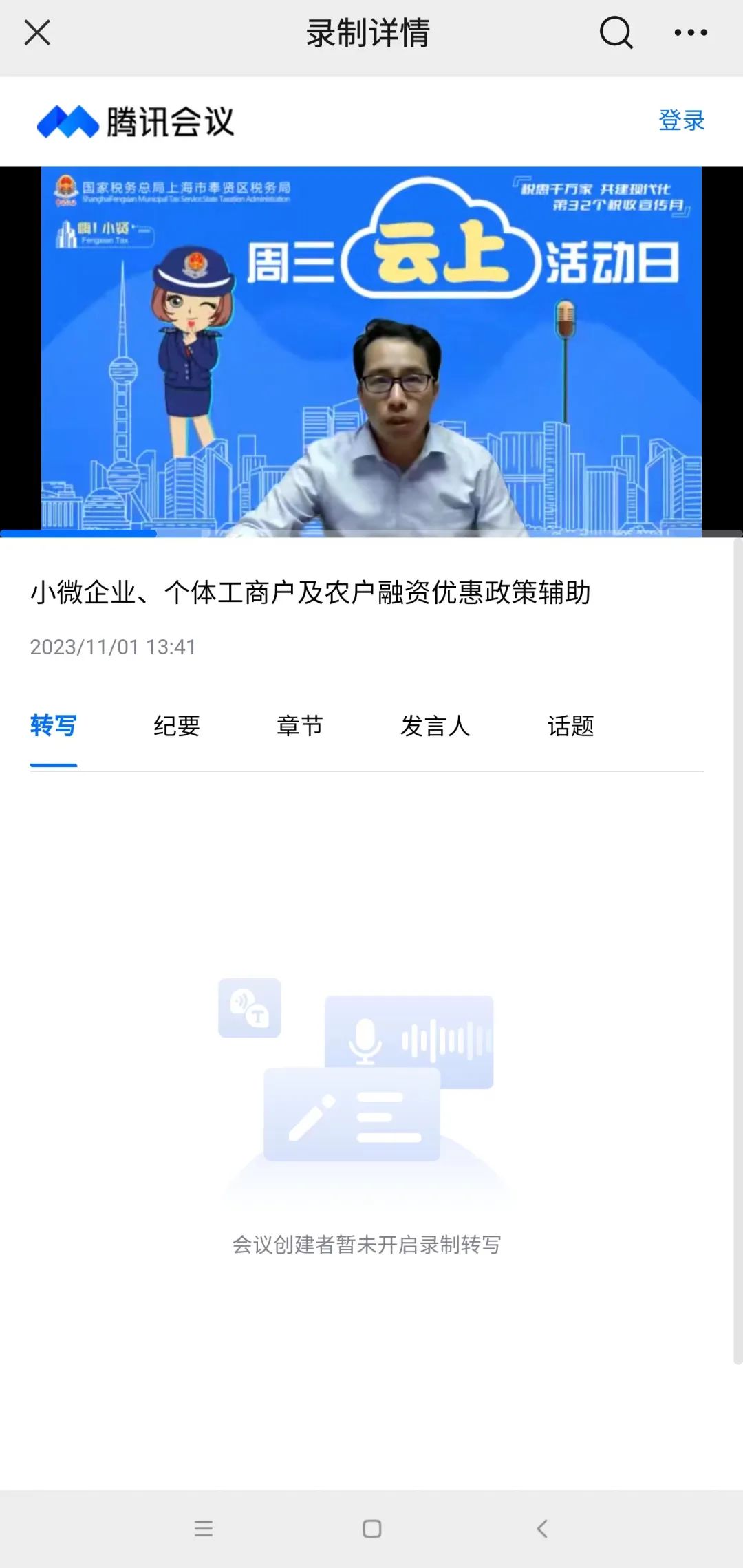Switch to the 纪要 tab
The height and width of the screenshot is (1568, 743).
tap(177, 726)
